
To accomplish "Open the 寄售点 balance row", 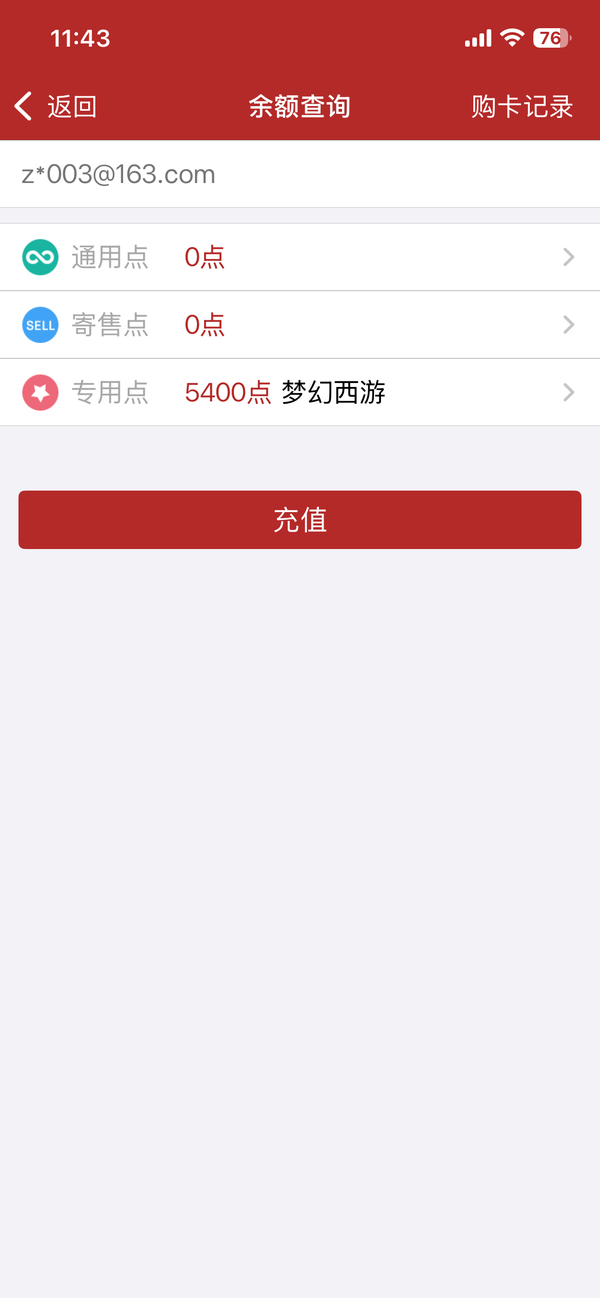I will click(300, 324).
